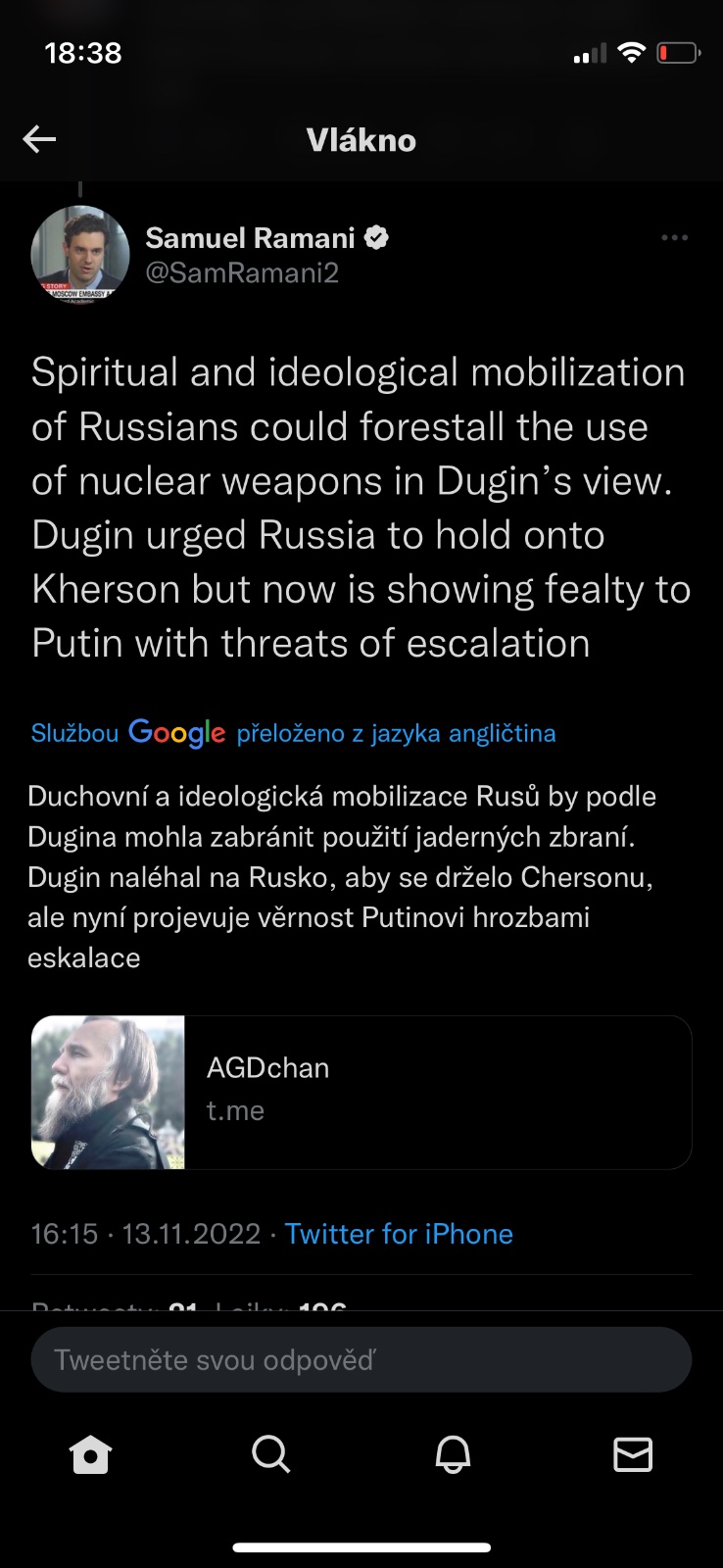Open the notifications bell tab
Screen dimensions: 723x1568
(x=453, y=1454)
